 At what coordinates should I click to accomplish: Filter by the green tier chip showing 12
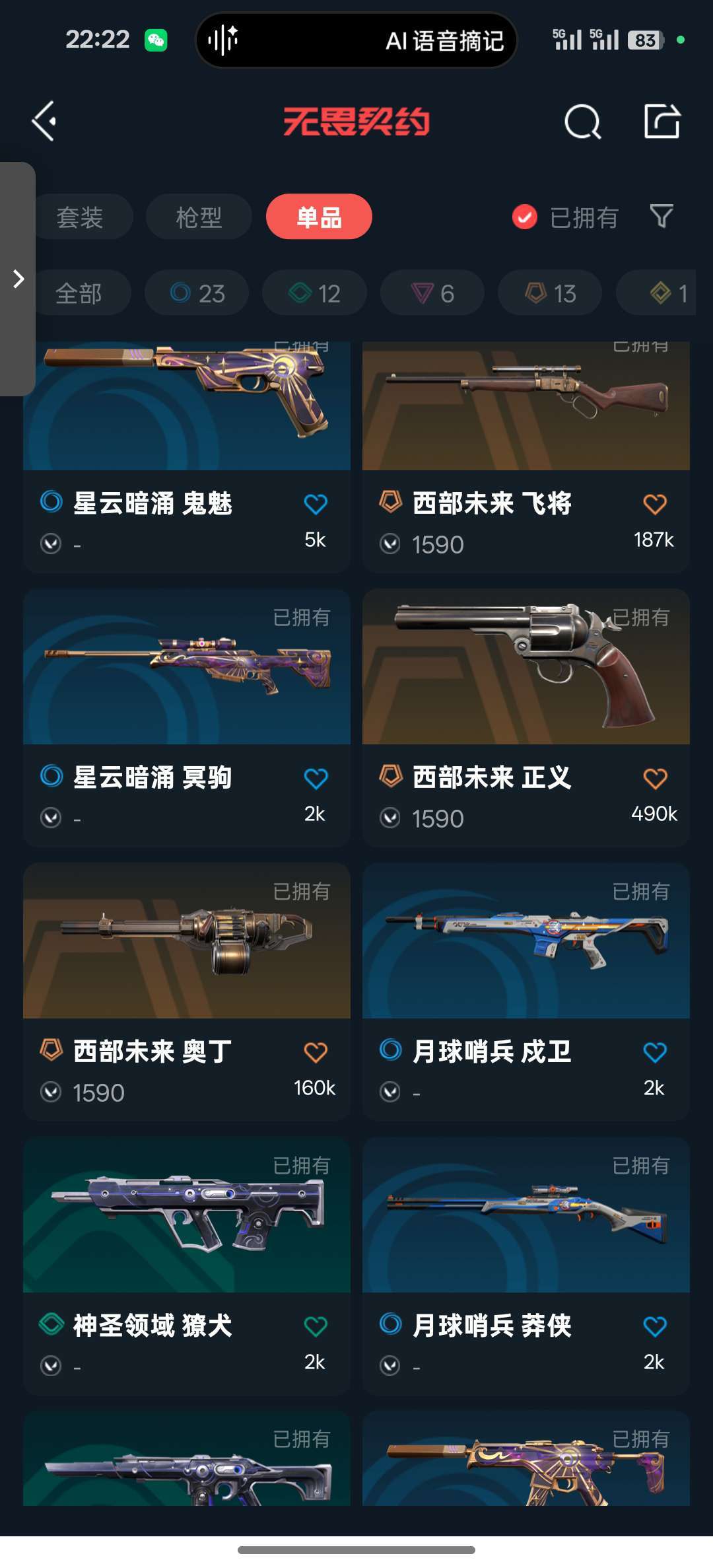(x=314, y=293)
